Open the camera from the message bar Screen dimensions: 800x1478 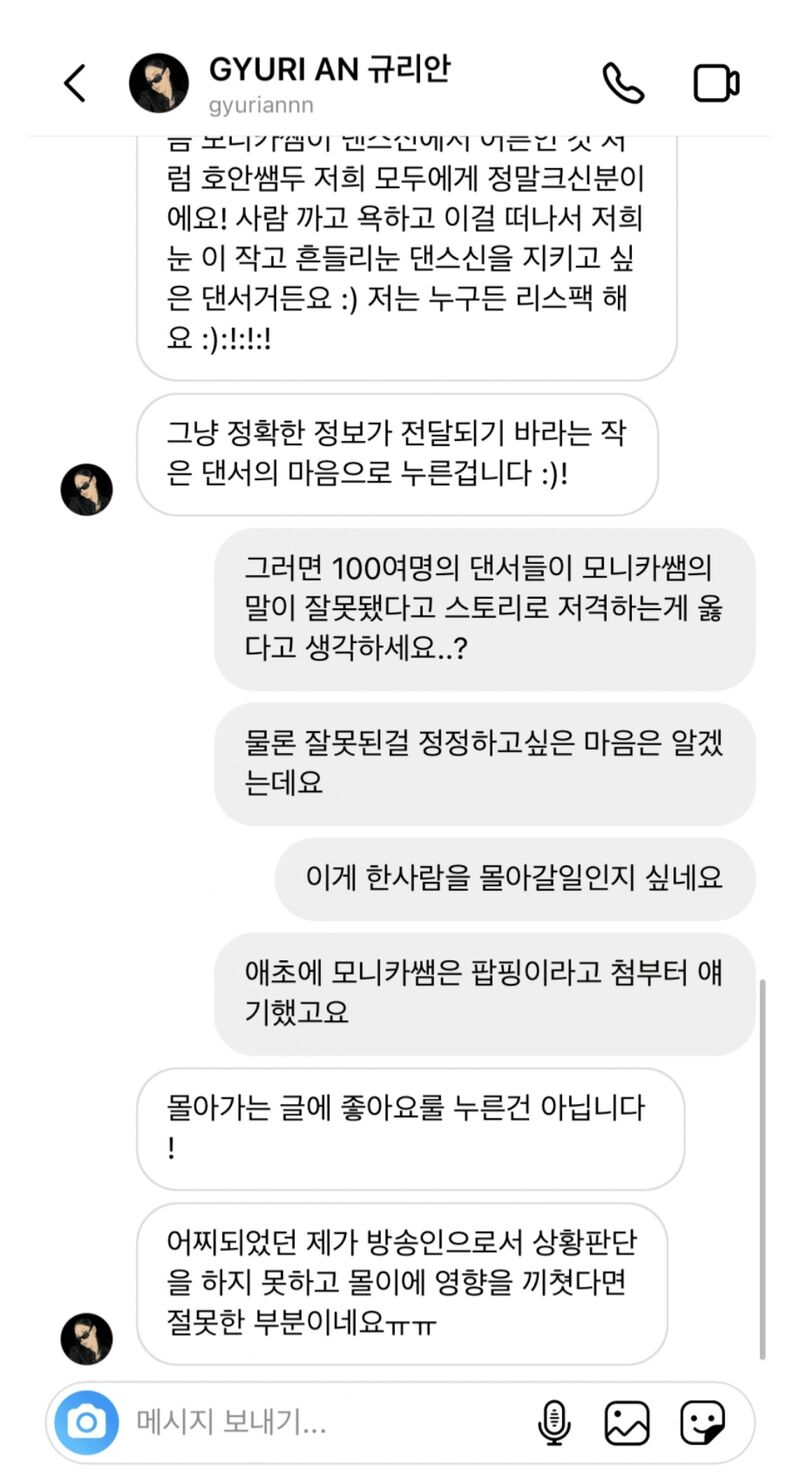pyautogui.click(x=86, y=1422)
